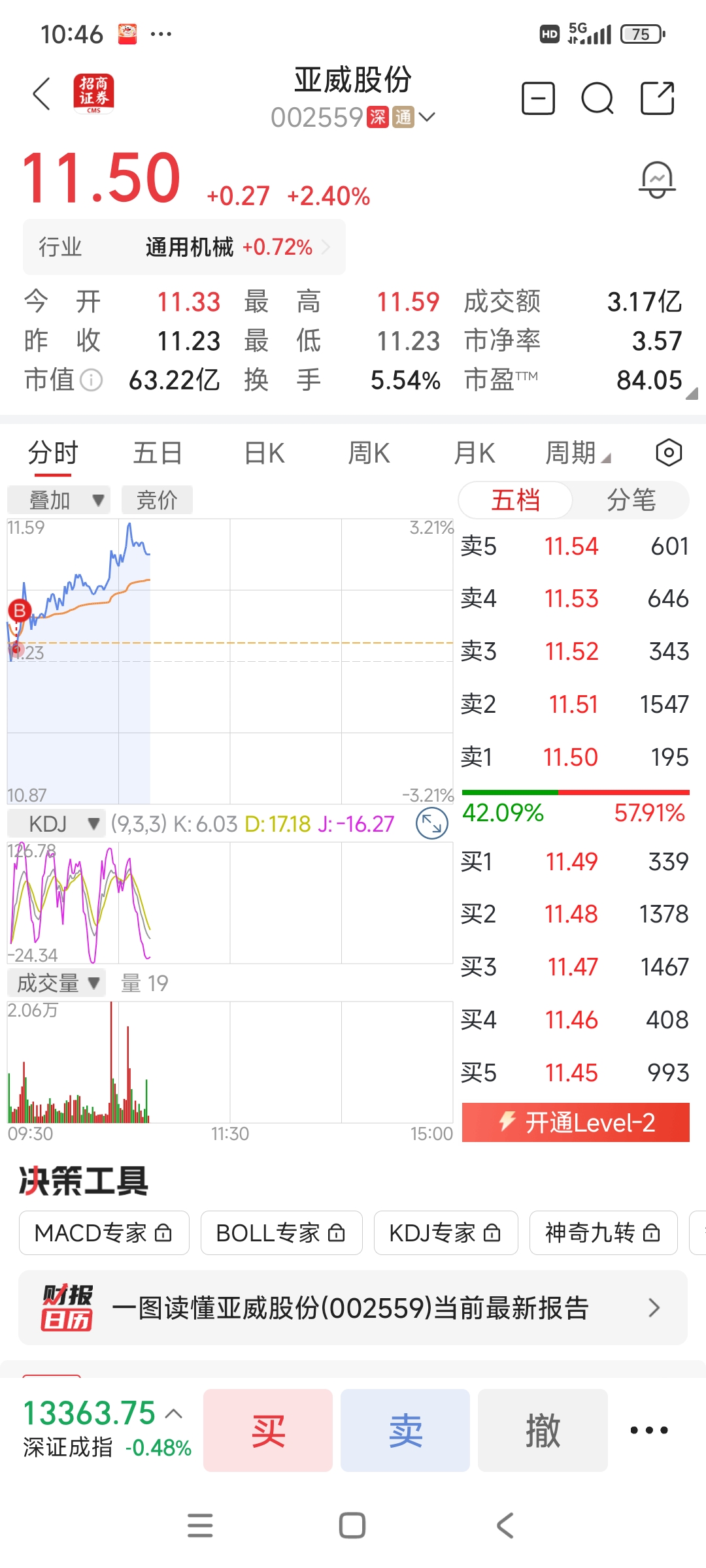Tap the blue 卖 sell button

[405, 1430]
